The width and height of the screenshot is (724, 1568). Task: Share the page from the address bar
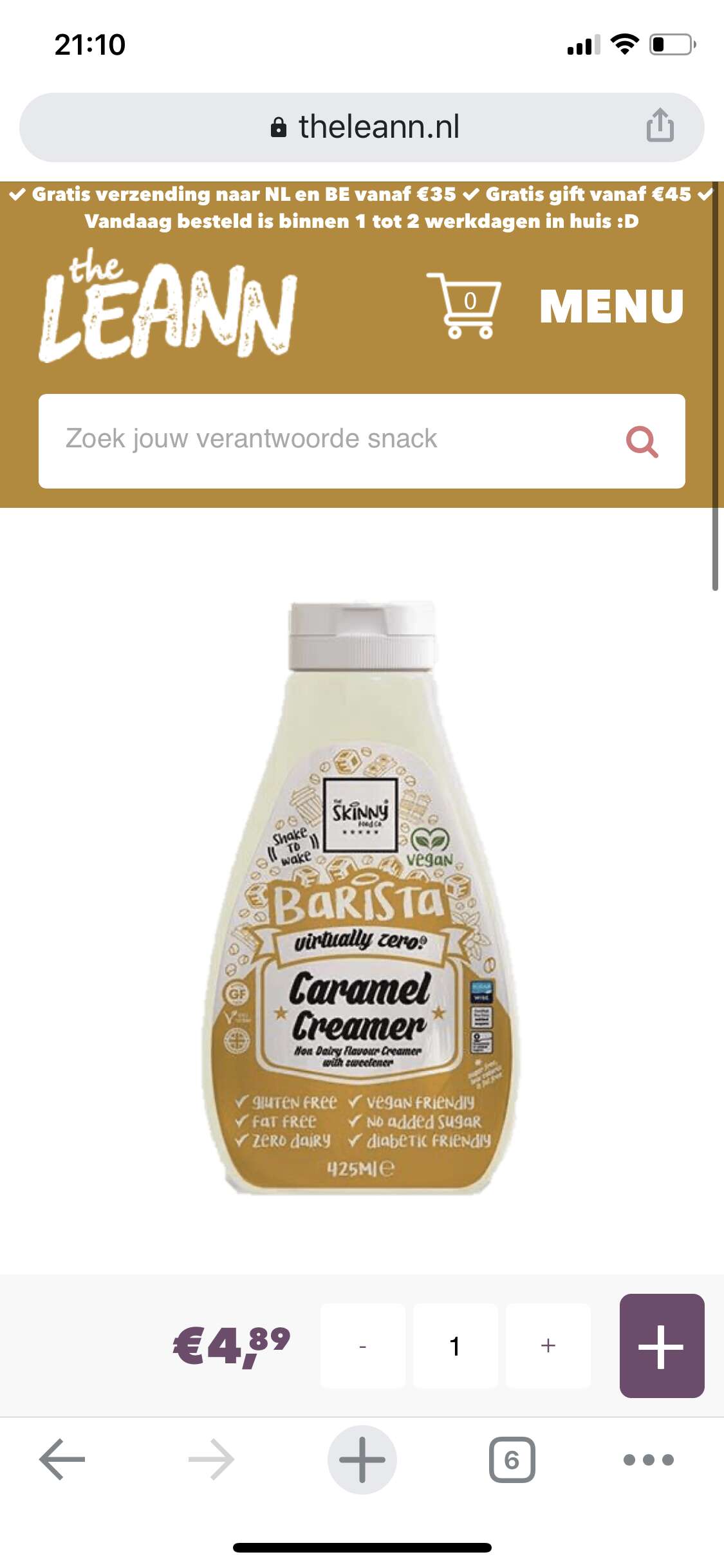click(660, 126)
